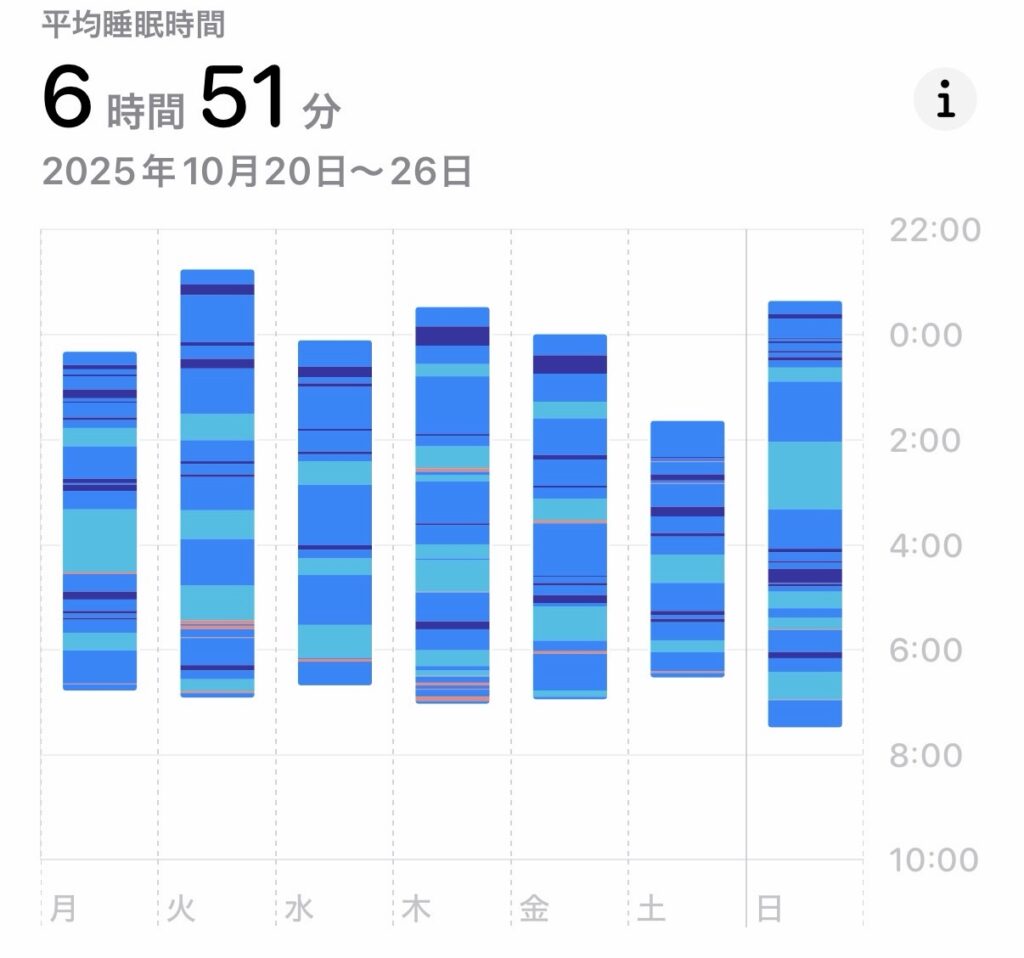Select Sunday's sleep bar in the chart
1024x958 pixels.
pos(805,513)
